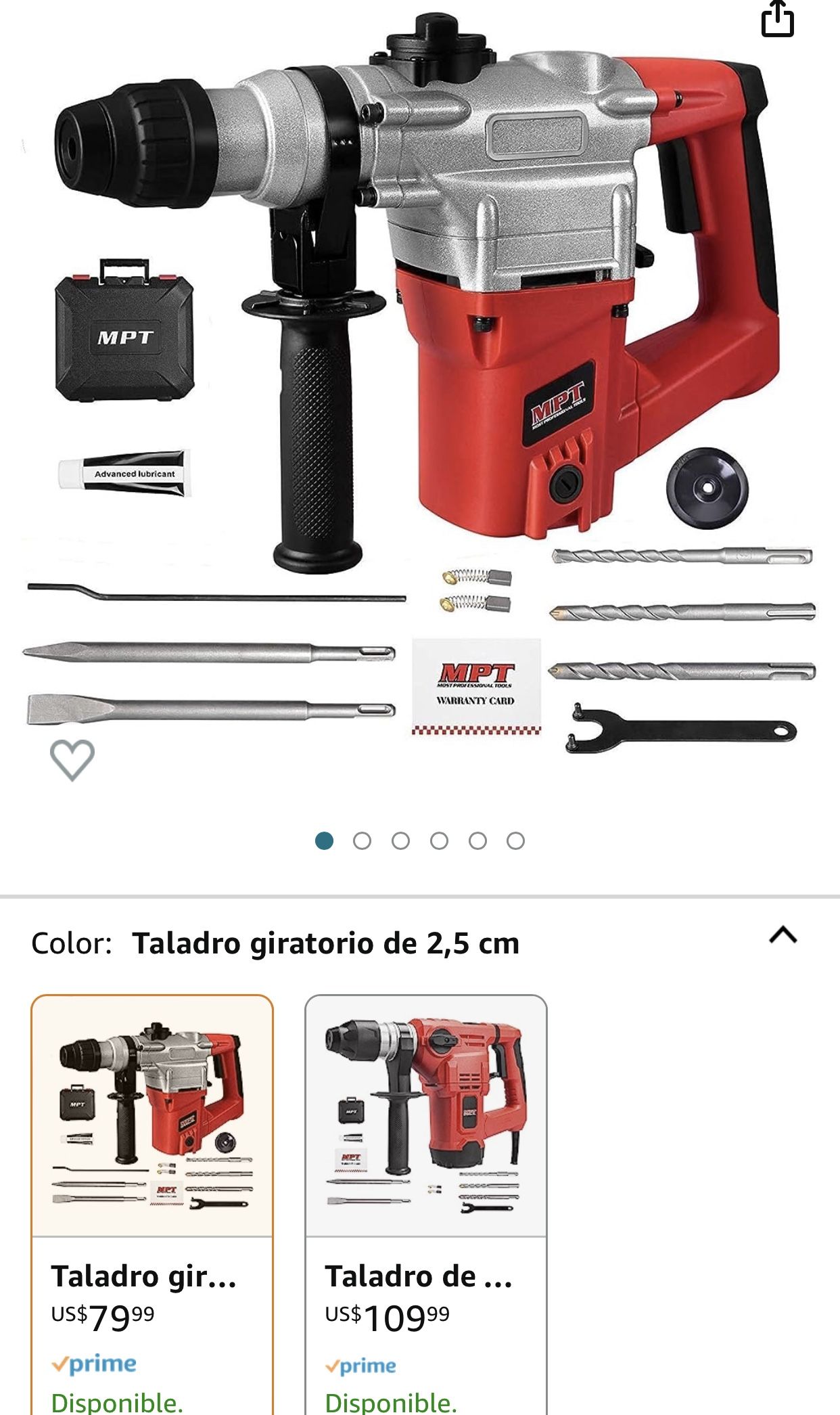Share this product
This screenshot has width=840, height=1415.
tap(777, 19)
